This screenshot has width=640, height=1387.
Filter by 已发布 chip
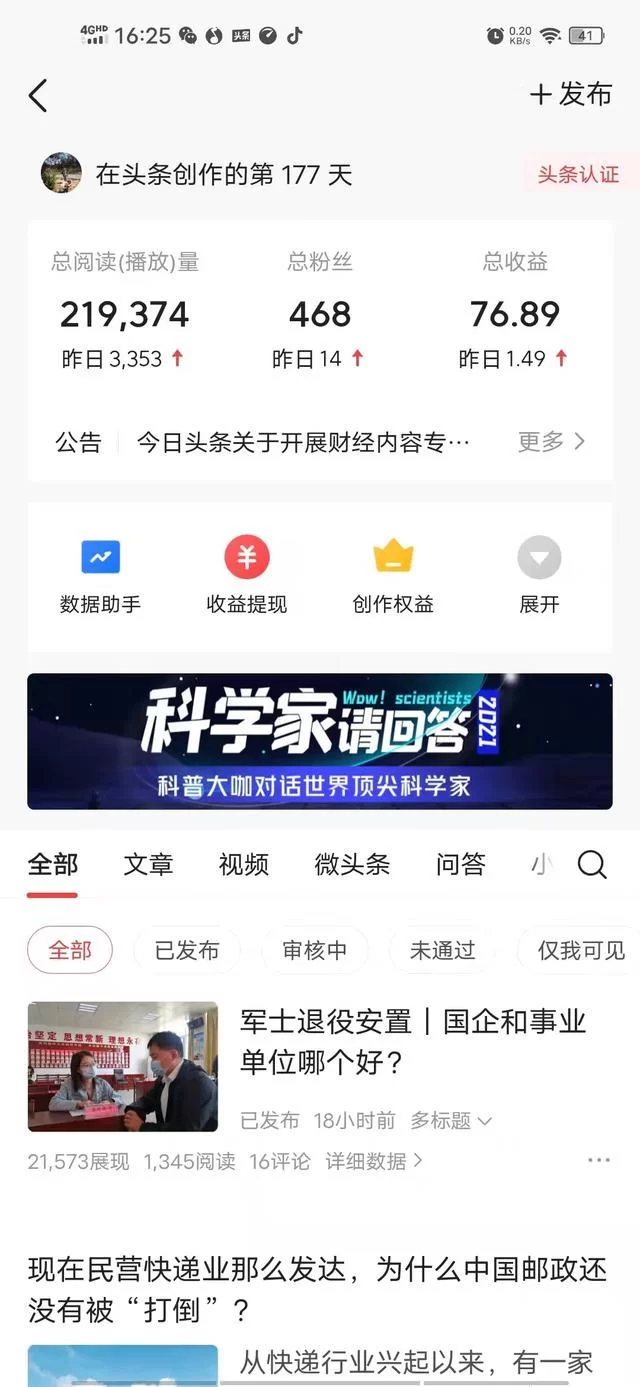[186, 950]
